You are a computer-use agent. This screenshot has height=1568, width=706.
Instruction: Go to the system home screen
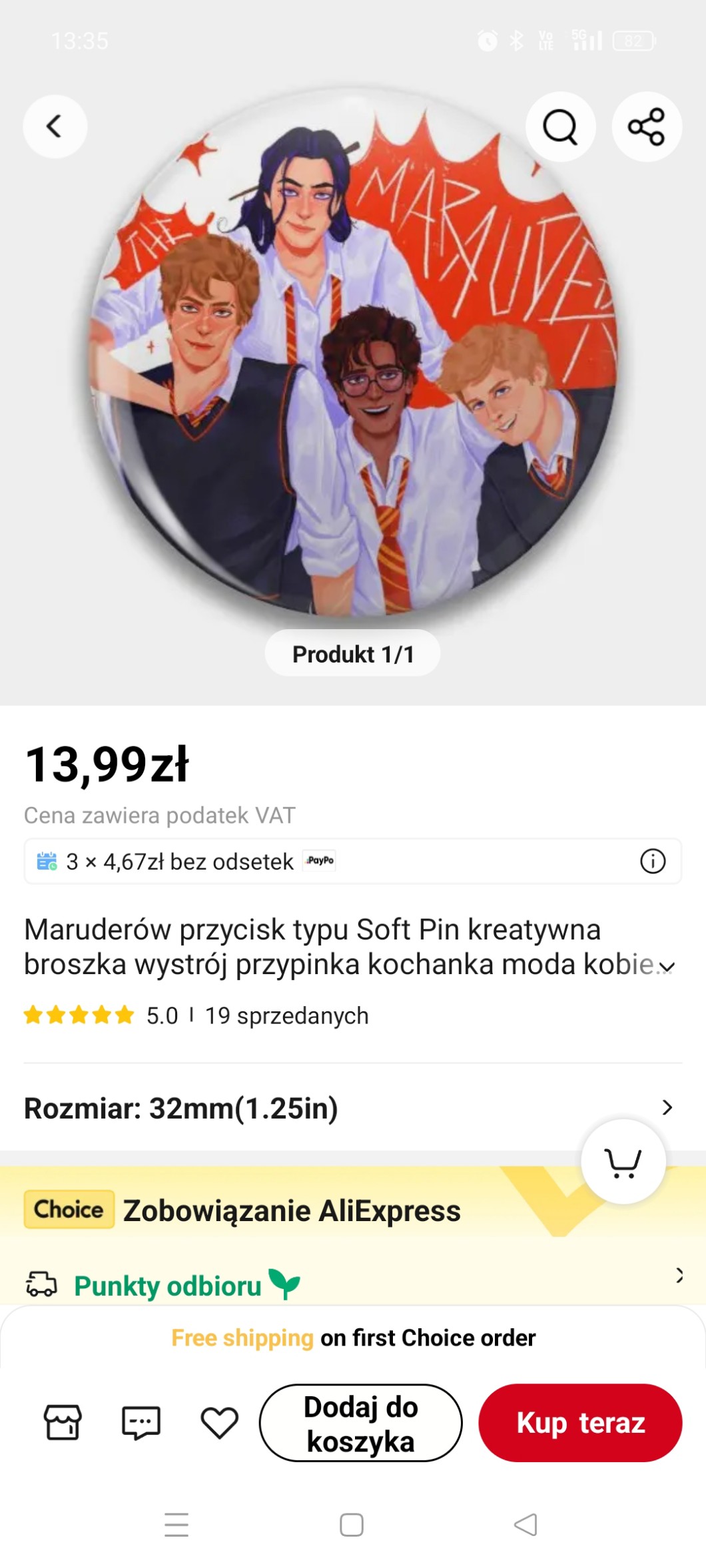coord(352,1525)
